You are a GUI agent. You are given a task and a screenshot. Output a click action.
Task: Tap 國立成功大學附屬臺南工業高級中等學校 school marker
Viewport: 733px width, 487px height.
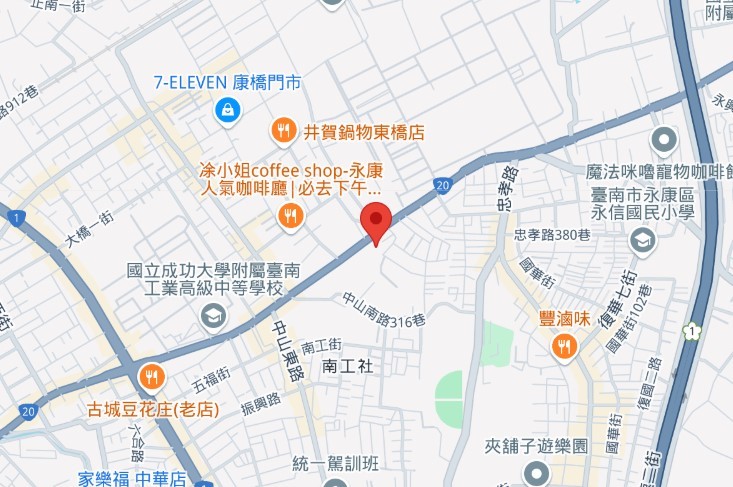[213, 317]
